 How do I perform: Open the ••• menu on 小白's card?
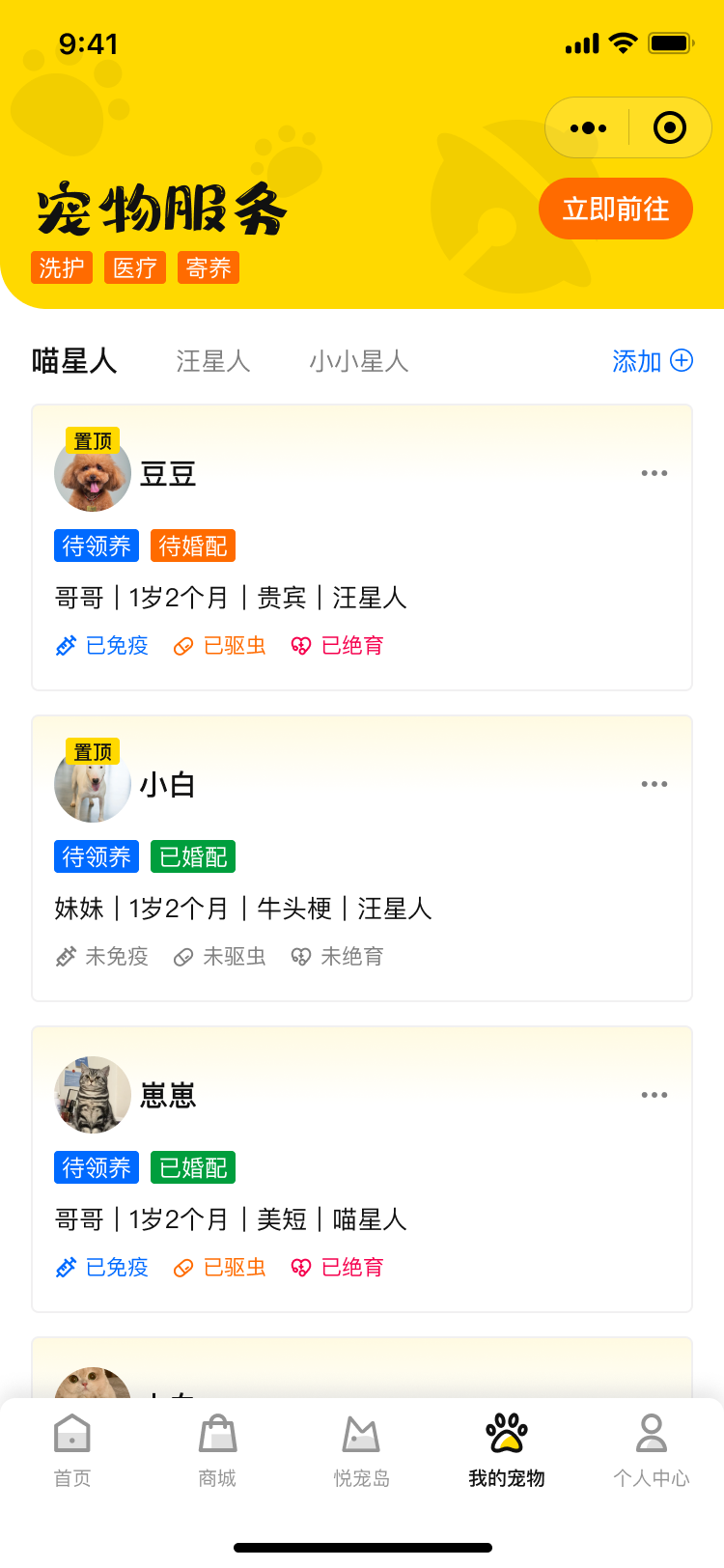point(655,784)
